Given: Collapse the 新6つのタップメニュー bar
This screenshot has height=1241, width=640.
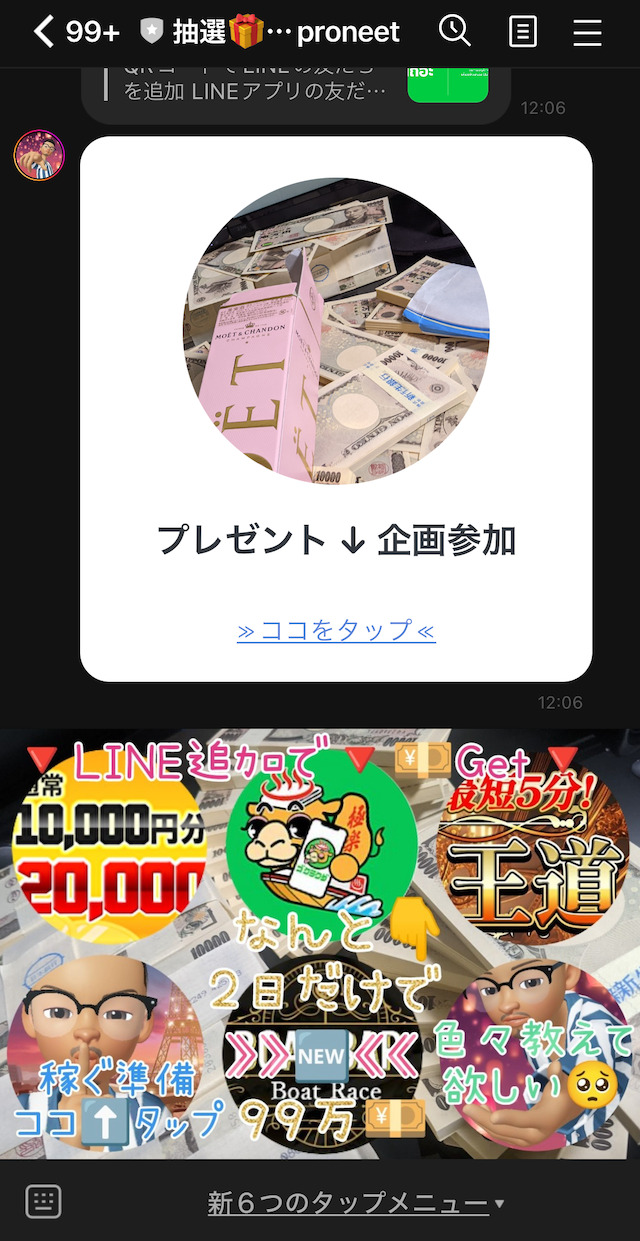Looking at the screenshot, I should (x=355, y=1202).
